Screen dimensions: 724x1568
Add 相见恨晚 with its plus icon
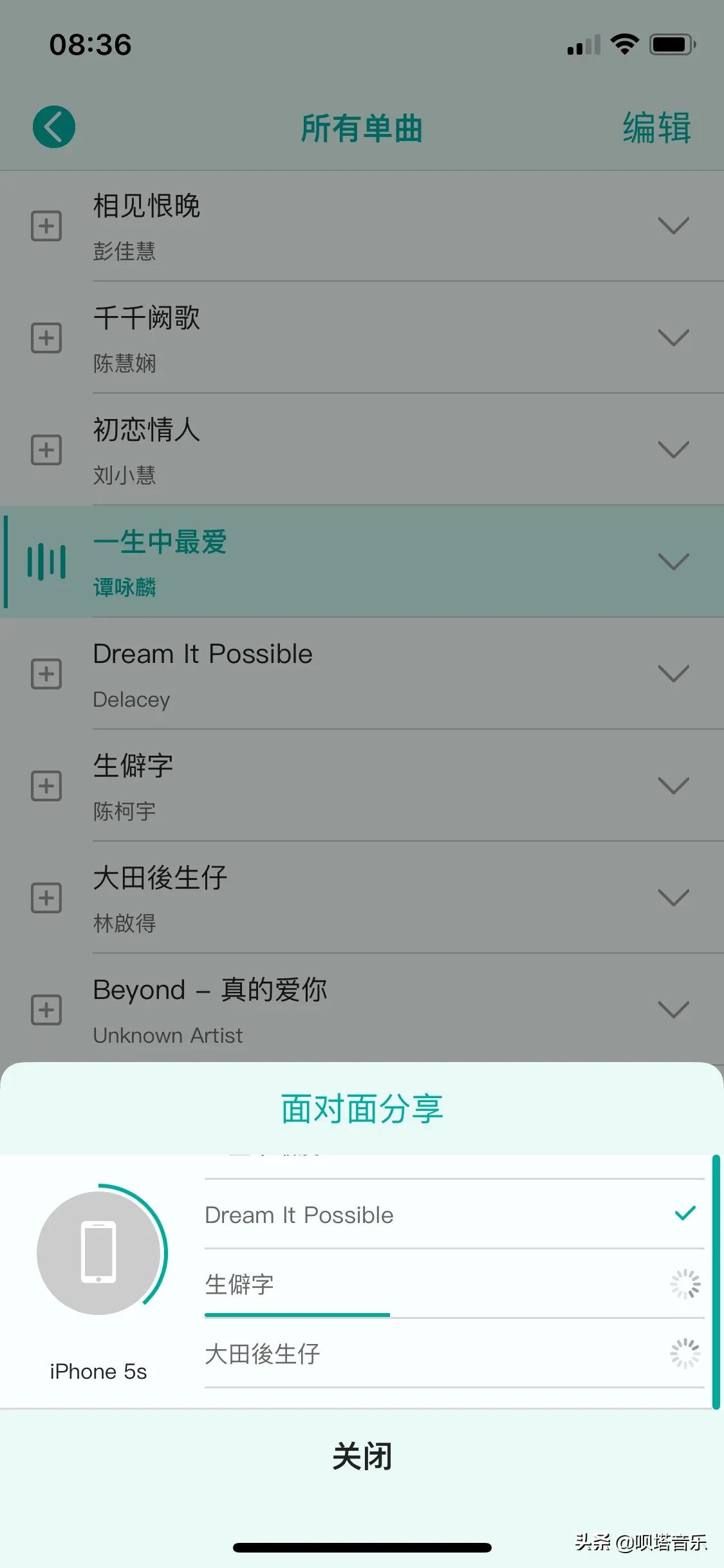[46, 226]
